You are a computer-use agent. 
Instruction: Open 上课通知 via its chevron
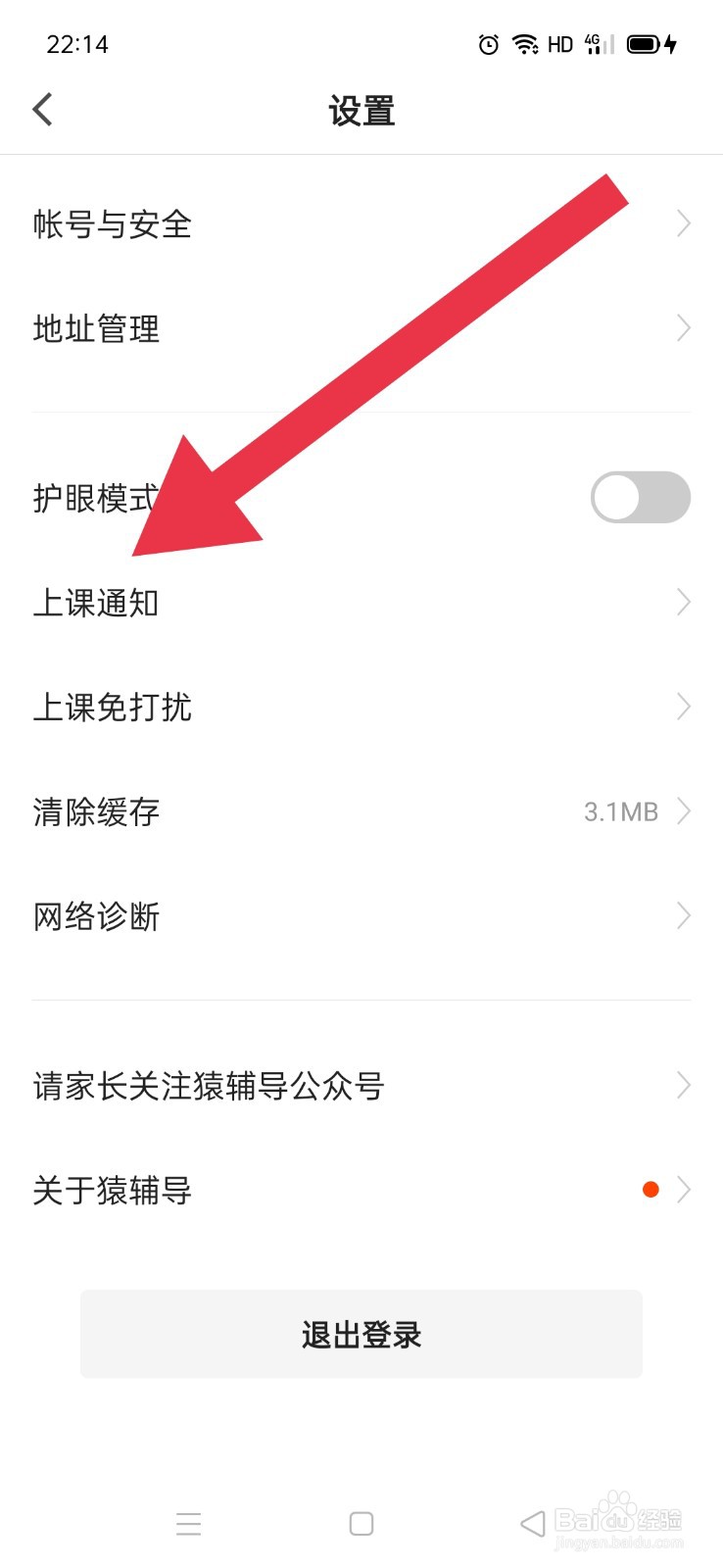pos(683,602)
